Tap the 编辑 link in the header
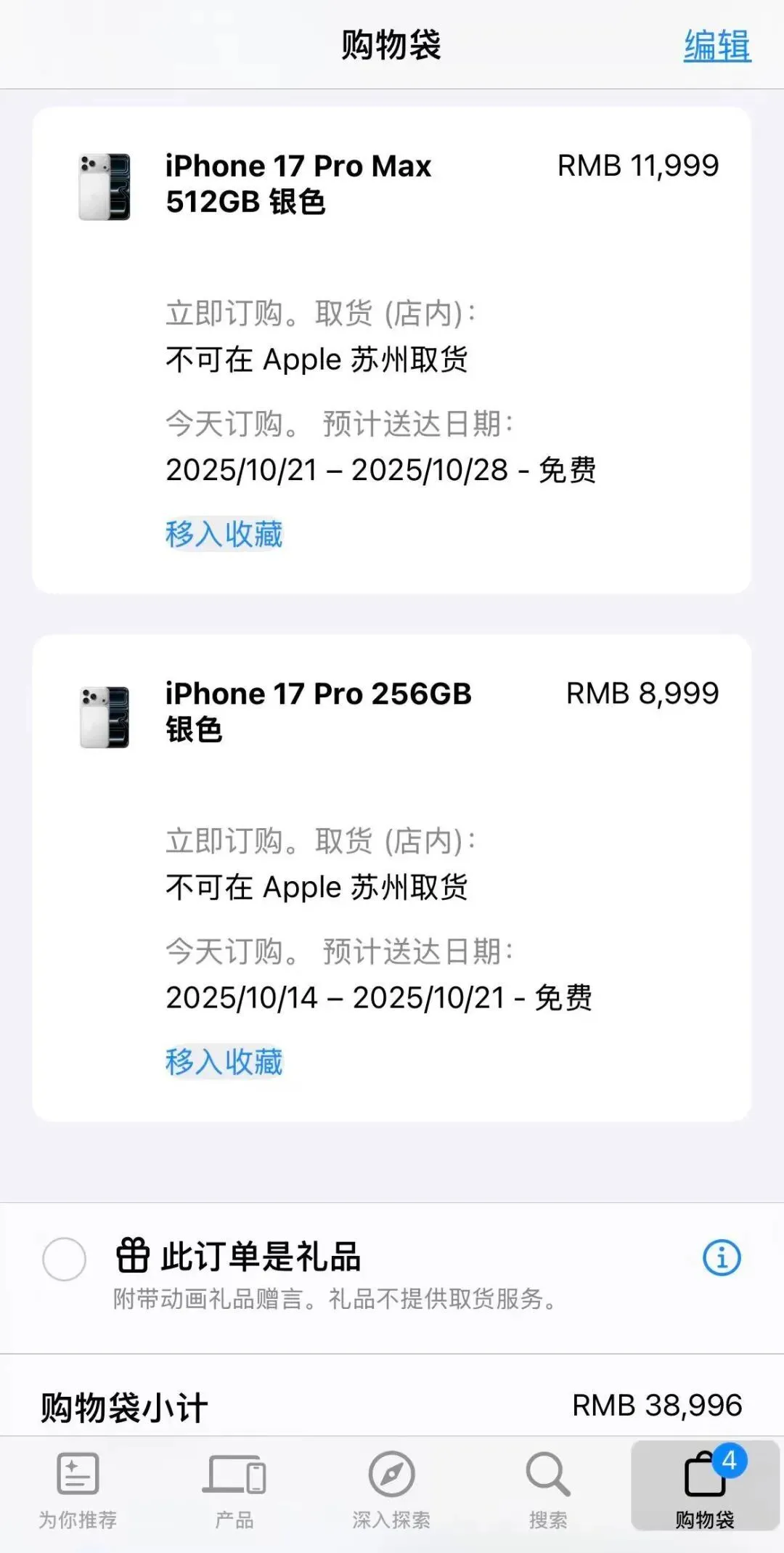The width and height of the screenshot is (784, 1553). (717, 46)
